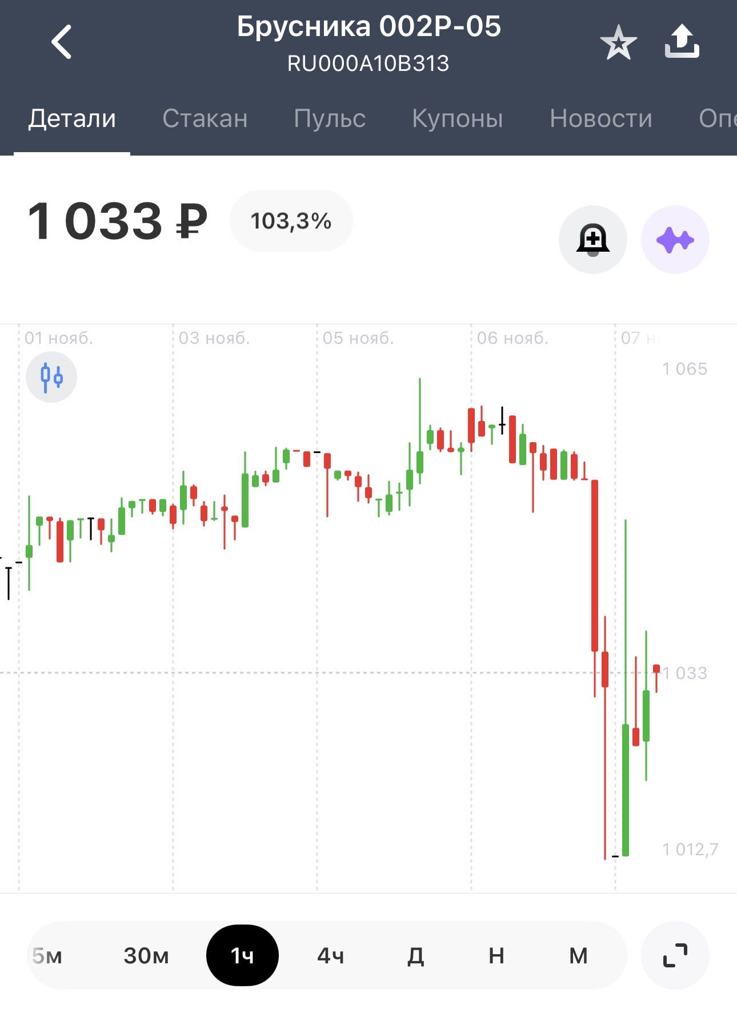This screenshot has width=737, height=1024.
Task: Switch to the Купоны tab
Action: 457,118
